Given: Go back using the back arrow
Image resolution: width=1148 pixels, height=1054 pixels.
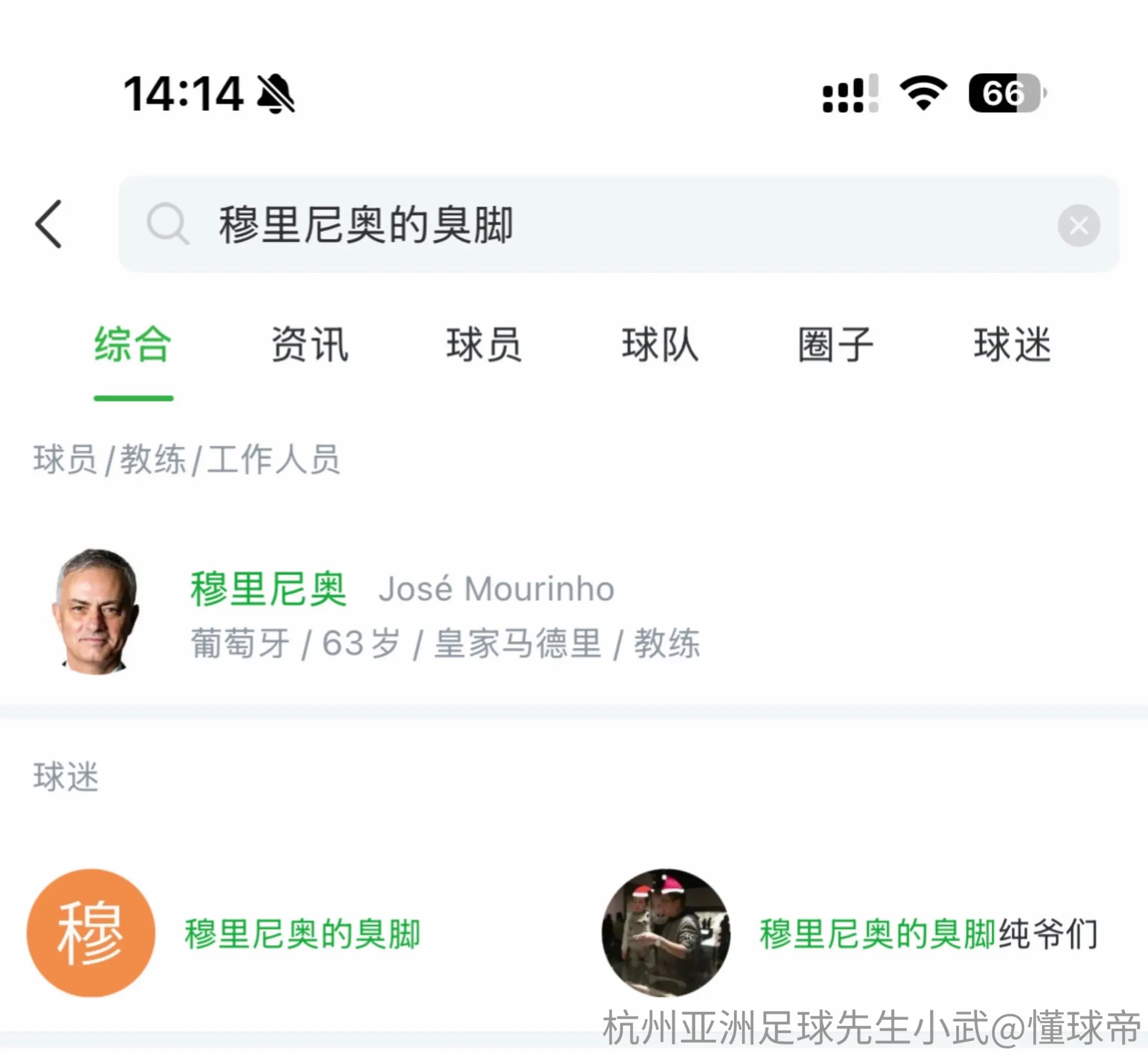Looking at the screenshot, I should (x=48, y=224).
